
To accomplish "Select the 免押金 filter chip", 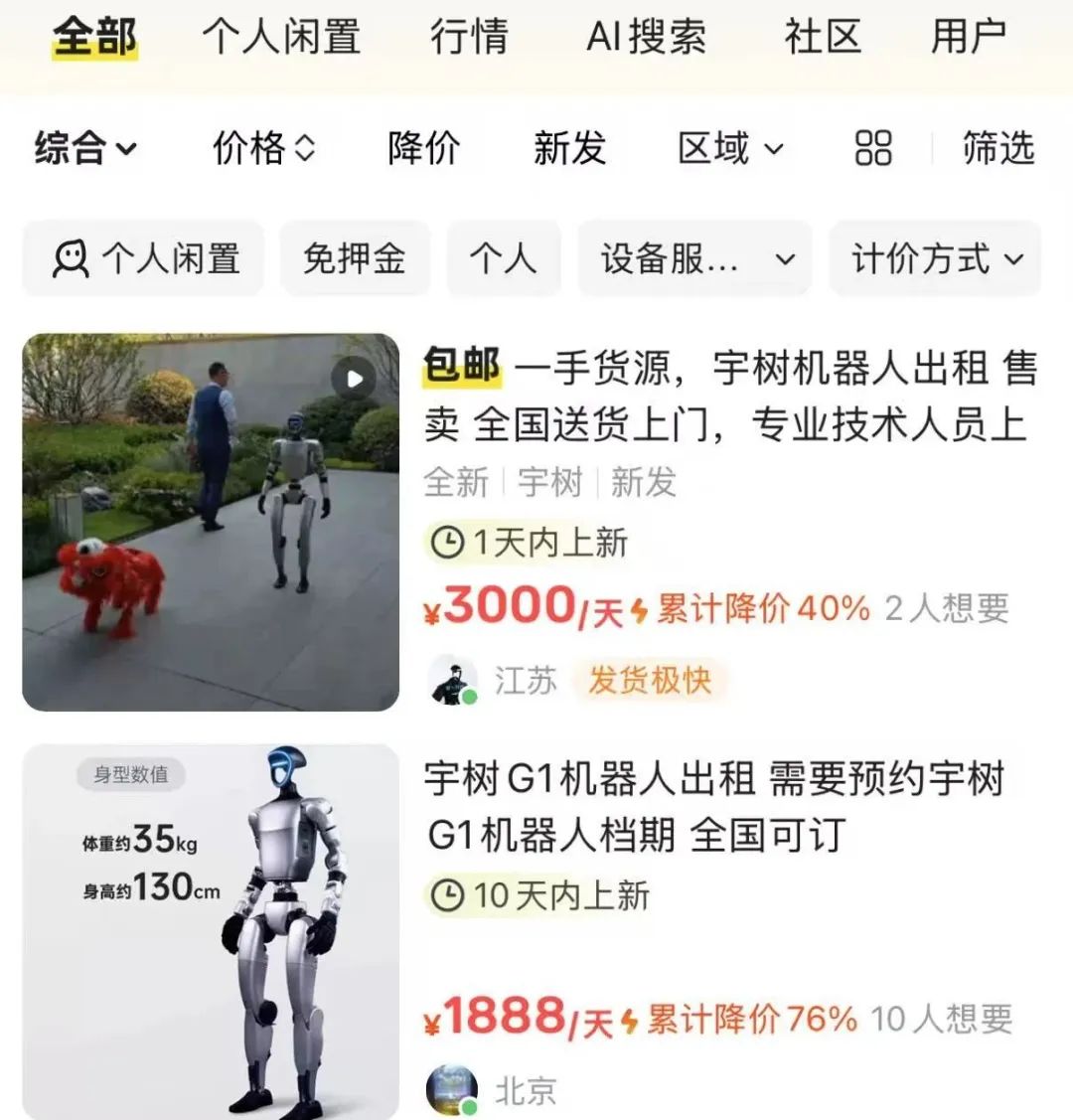I will click(355, 259).
